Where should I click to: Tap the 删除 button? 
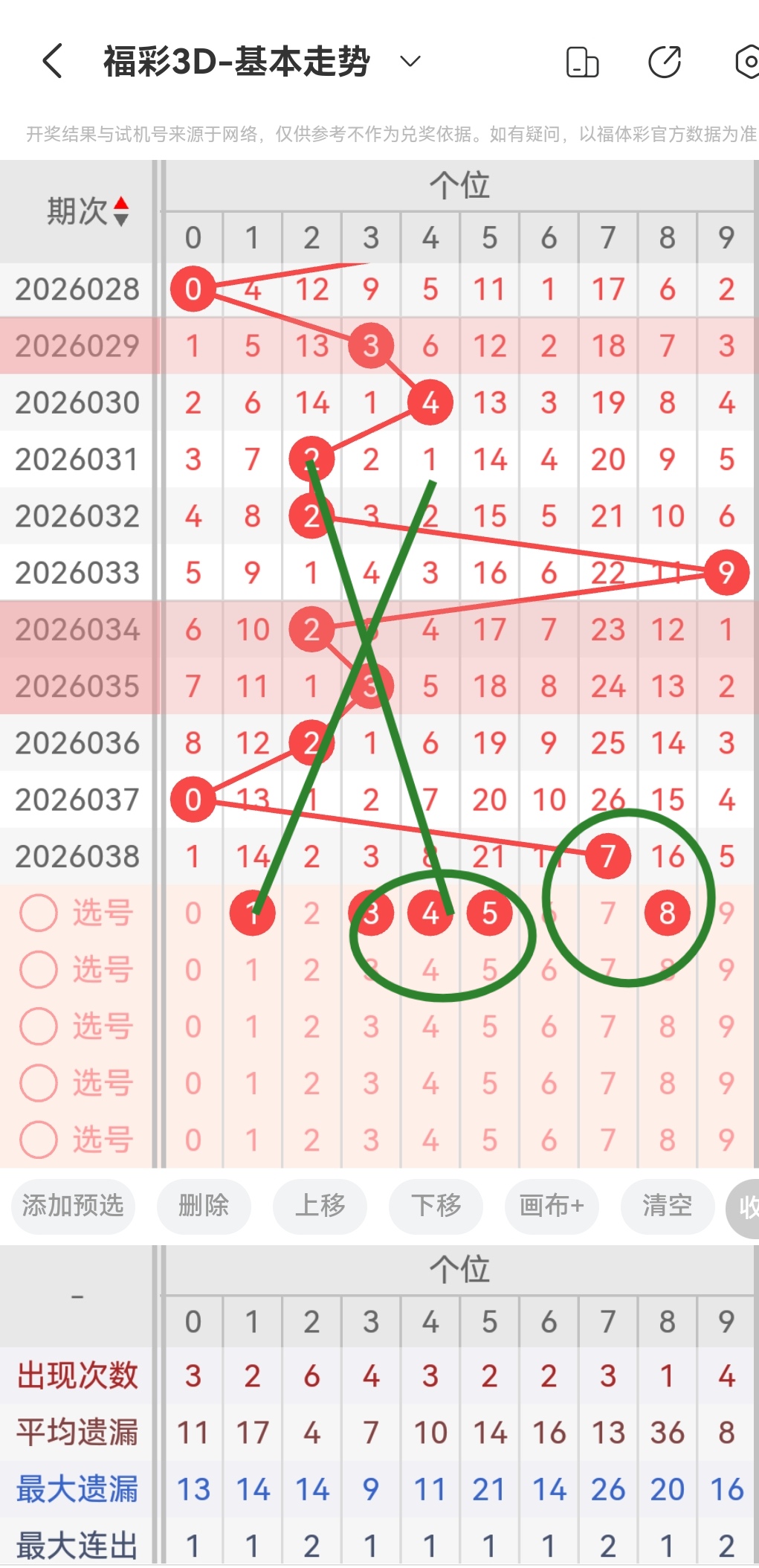pos(203,1206)
